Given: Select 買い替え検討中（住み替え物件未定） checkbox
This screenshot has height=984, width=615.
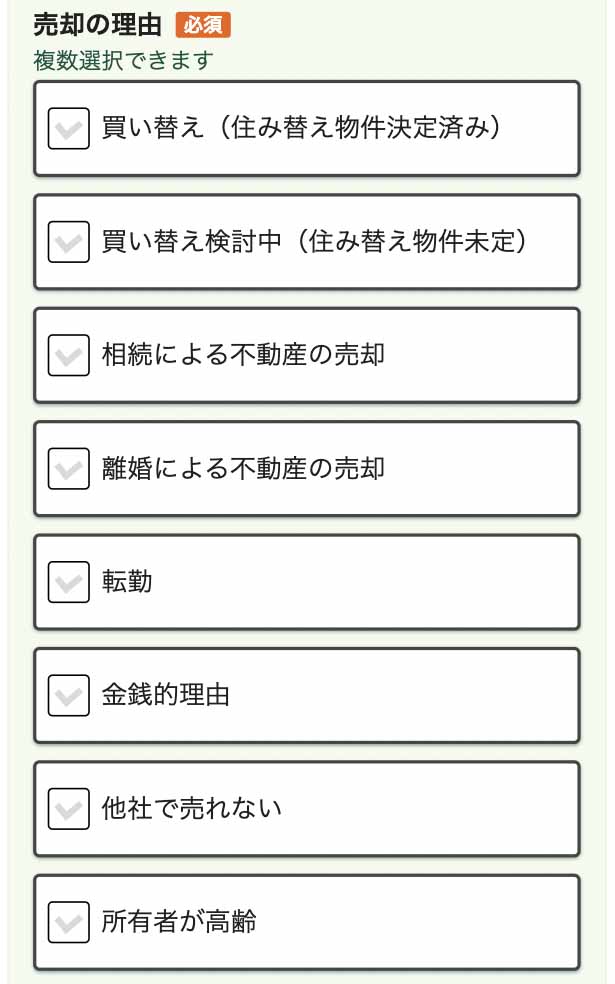Looking at the screenshot, I should point(68,242).
